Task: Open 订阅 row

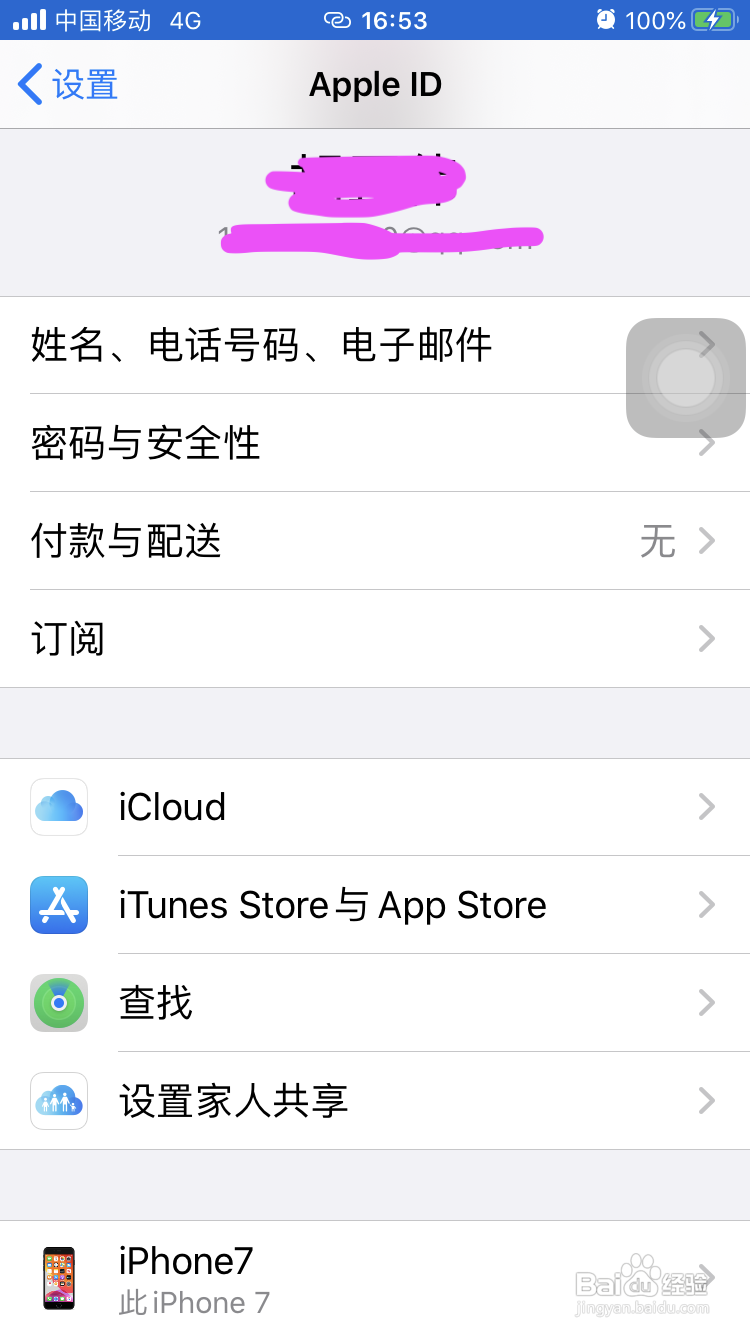Action: pyautogui.click(x=375, y=638)
